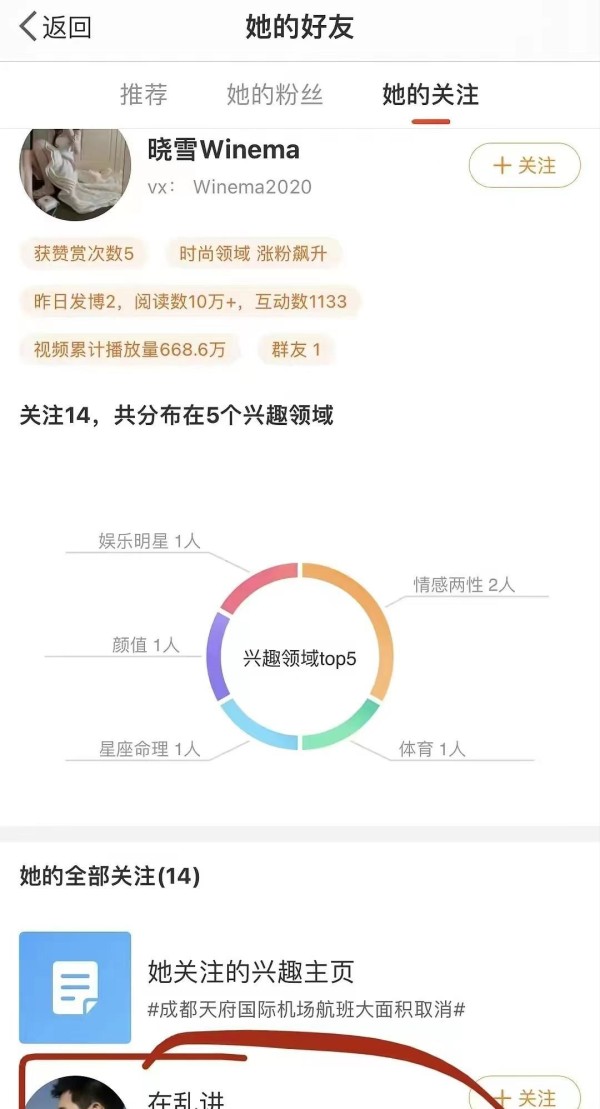The width and height of the screenshot is (600, 1109).
Task: Open the 她关注的兴趣主页 row
Action: (x=300, y=987)
